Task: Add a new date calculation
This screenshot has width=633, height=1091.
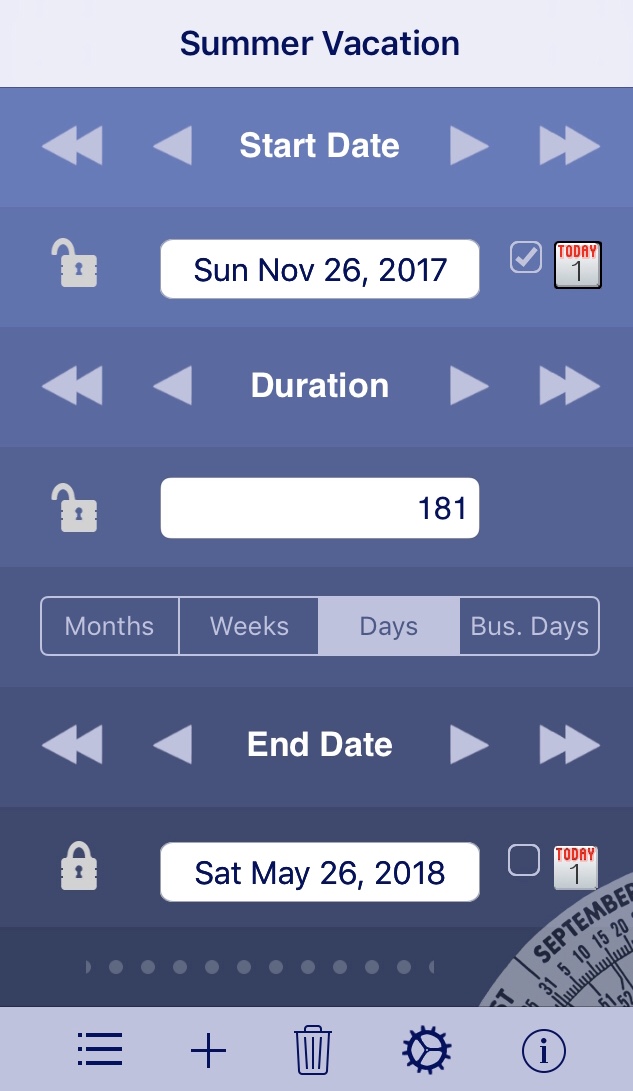Action: (x=209, y=1049)
